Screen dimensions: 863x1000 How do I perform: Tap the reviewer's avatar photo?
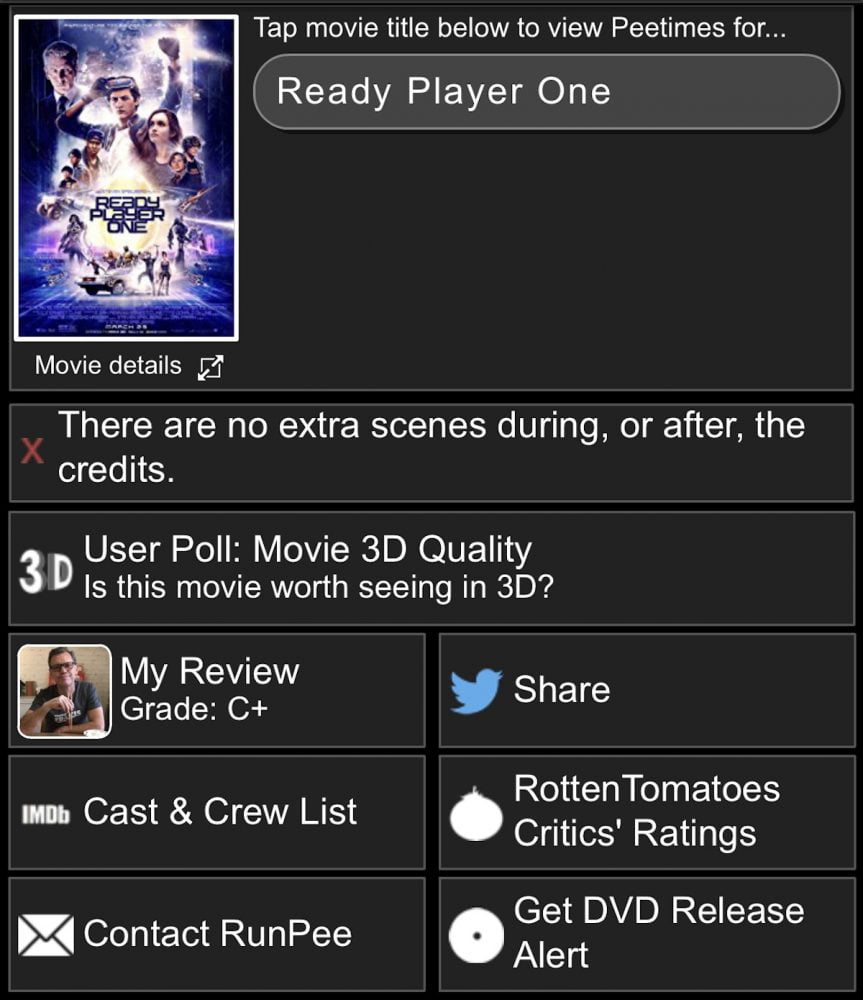pos(62,689)
